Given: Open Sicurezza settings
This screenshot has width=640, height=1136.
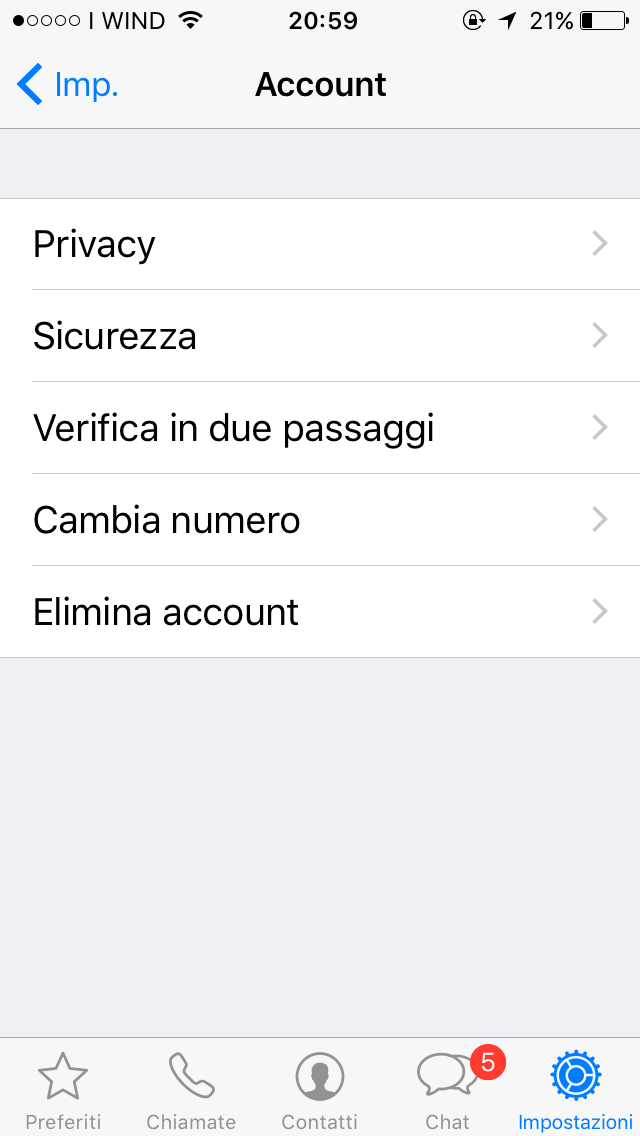Looking at the screenshot, I should click(320, 336).
